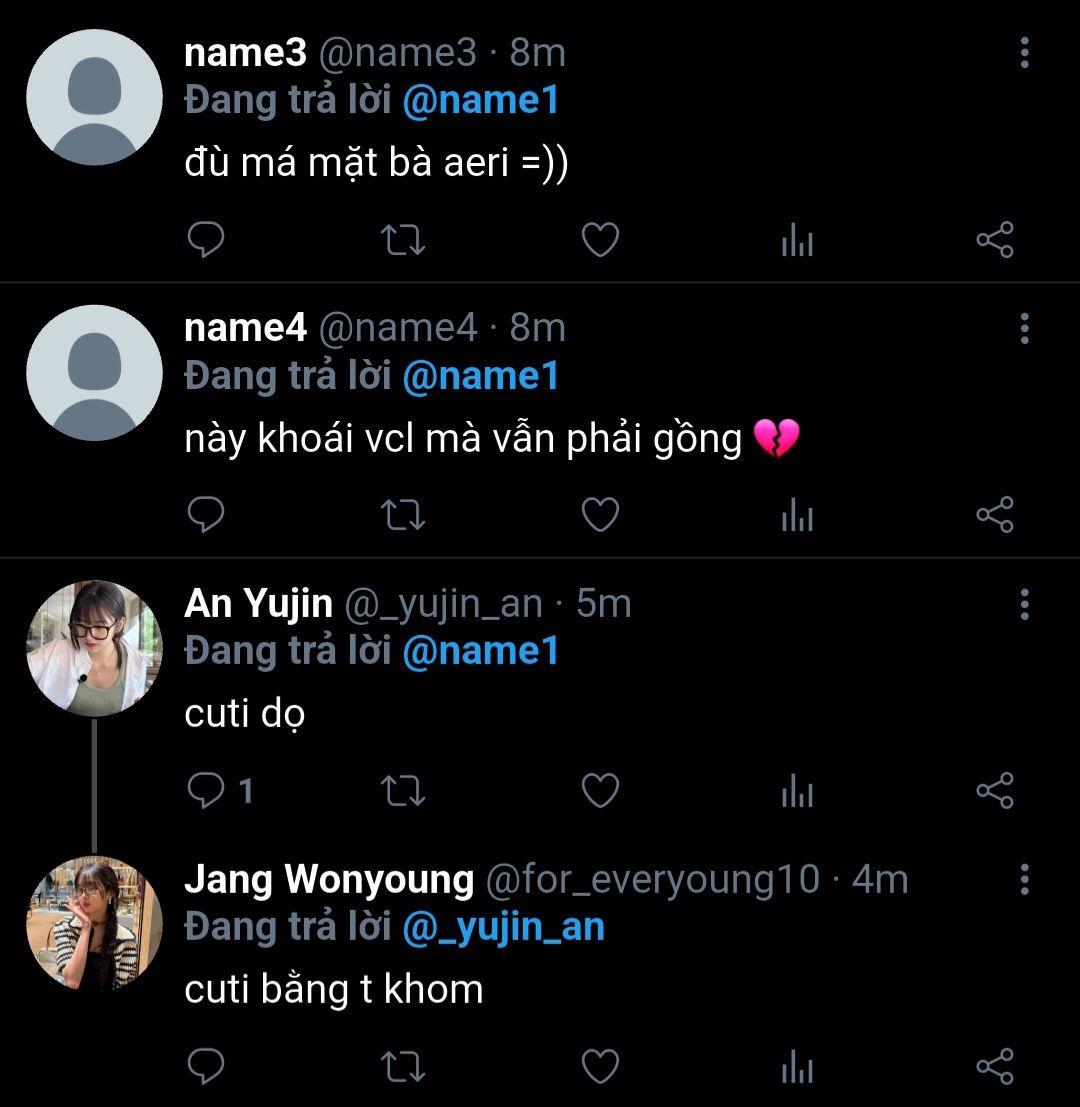Open overflow menu on name4's reply
Viewport: 1080px width, 1107px height.
(x=1024, y=328)
